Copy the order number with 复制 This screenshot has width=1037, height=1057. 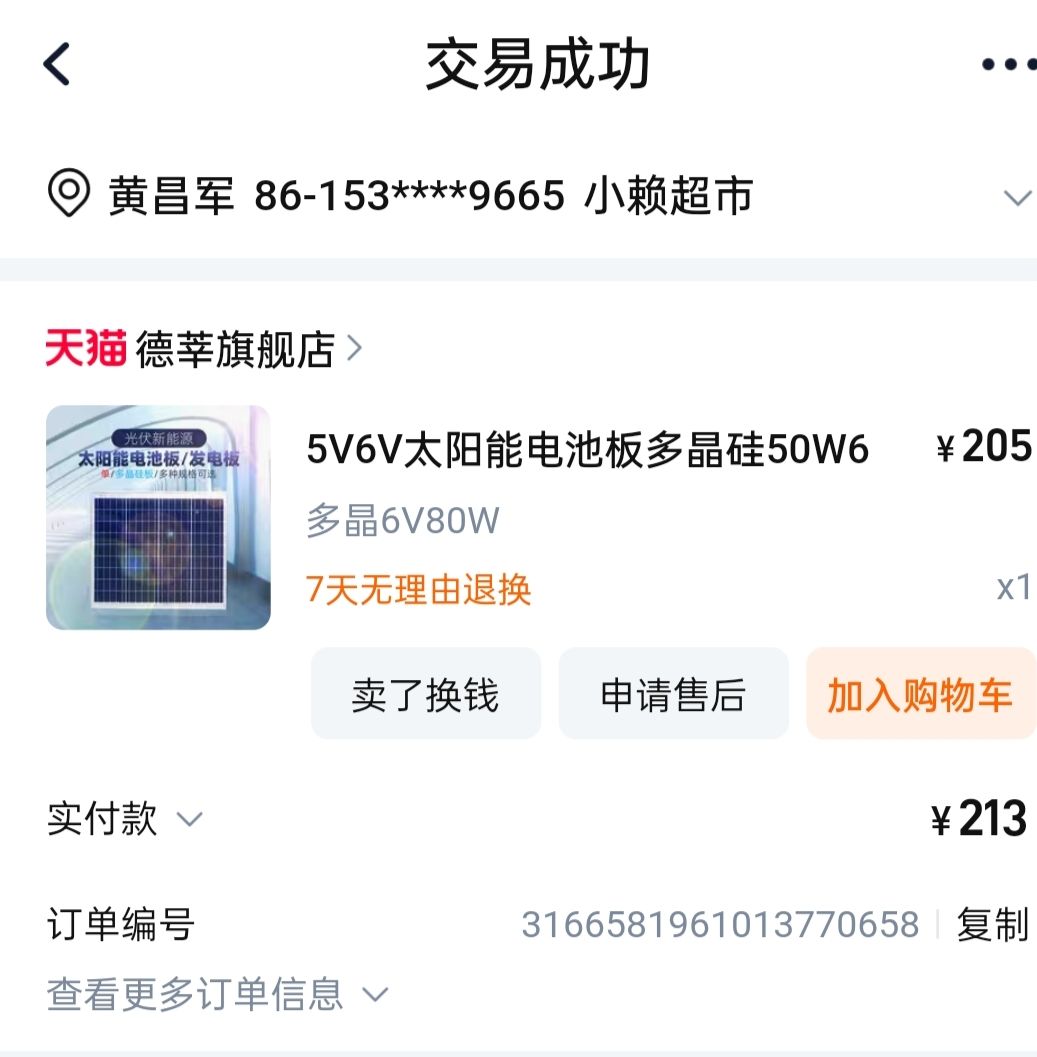pyautogui.click(x=992, y=925)
